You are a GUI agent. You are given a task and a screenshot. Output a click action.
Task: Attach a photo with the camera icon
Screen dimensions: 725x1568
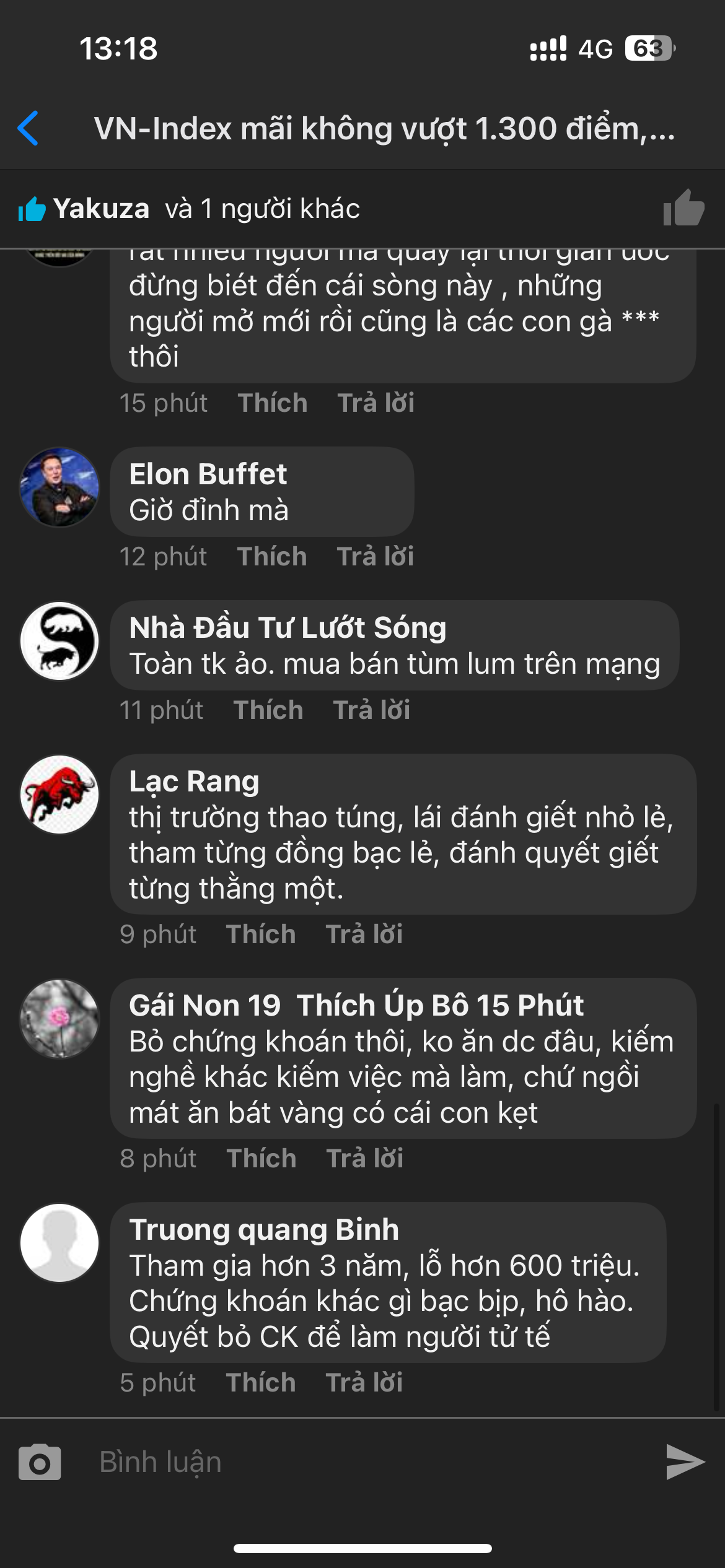point(40,1462)
